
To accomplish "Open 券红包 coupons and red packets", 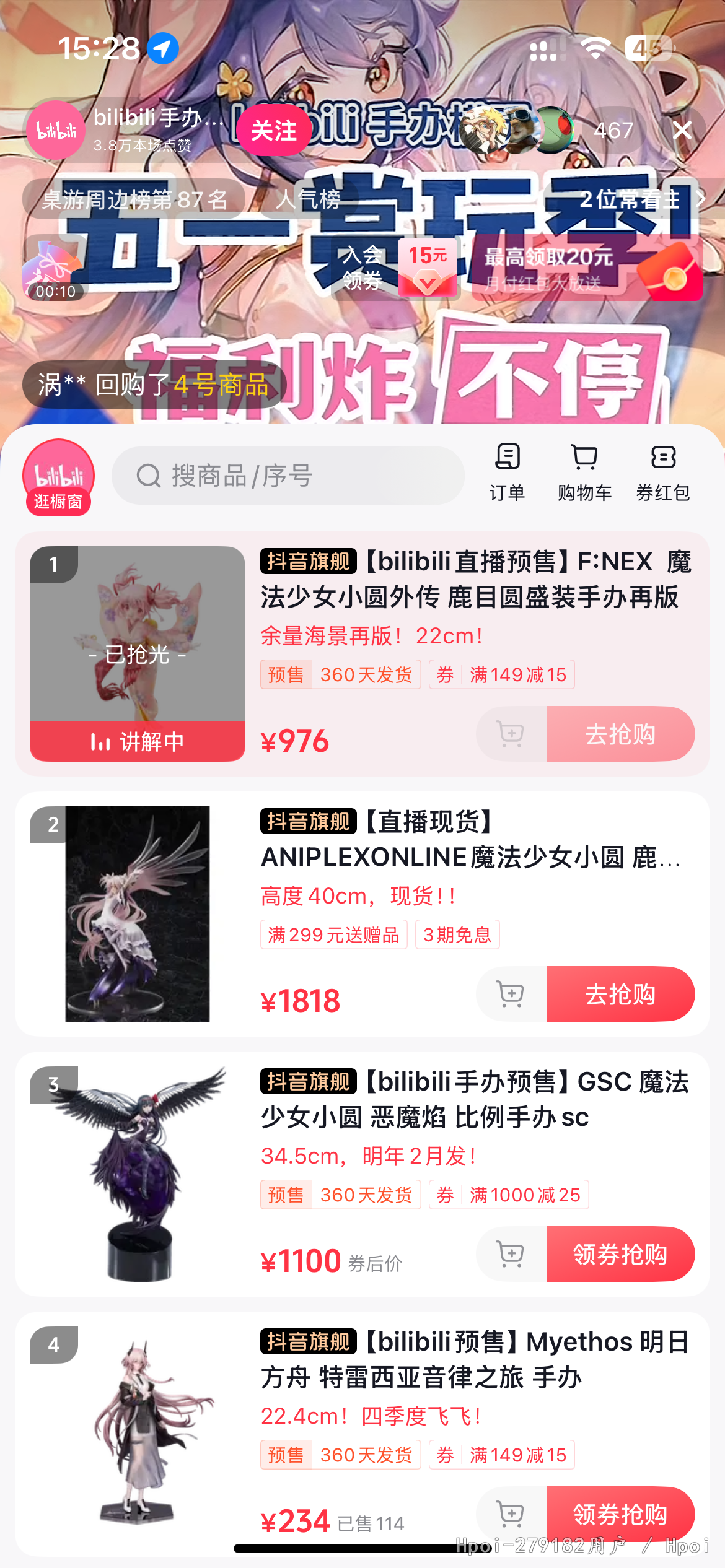I will 663,473.
